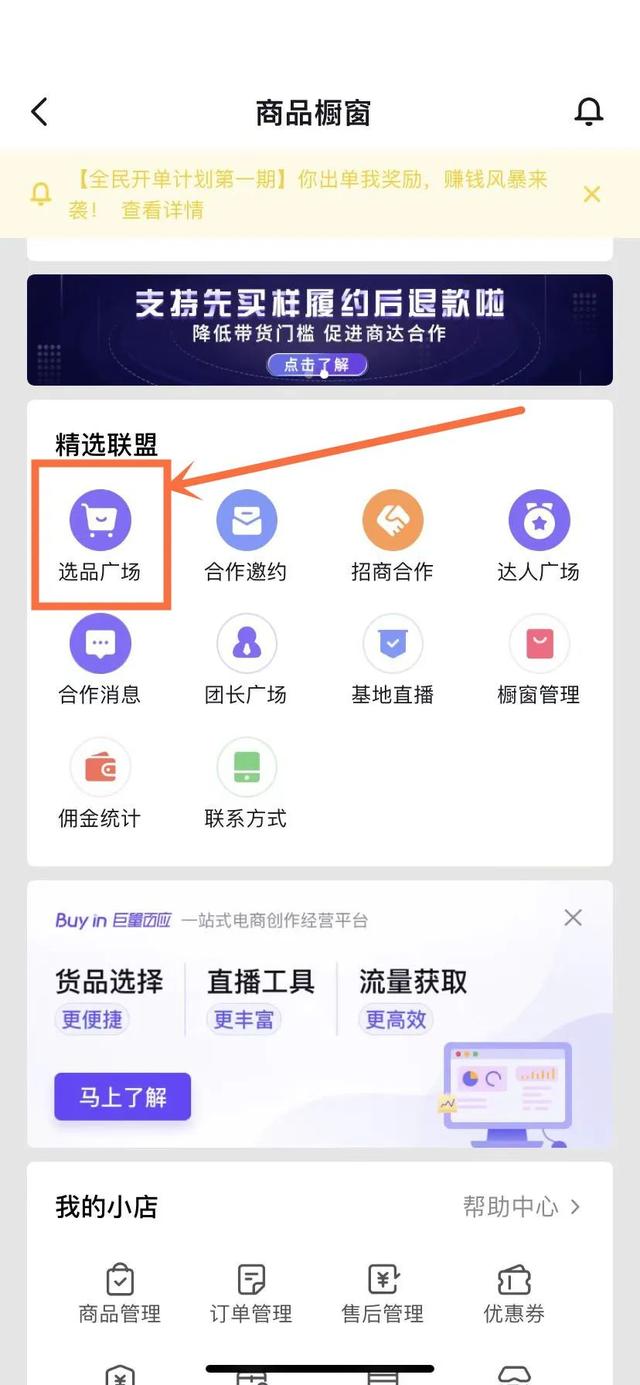
Task: Open 基地直播
Action: pyautogui.click(x=392, y=661)
